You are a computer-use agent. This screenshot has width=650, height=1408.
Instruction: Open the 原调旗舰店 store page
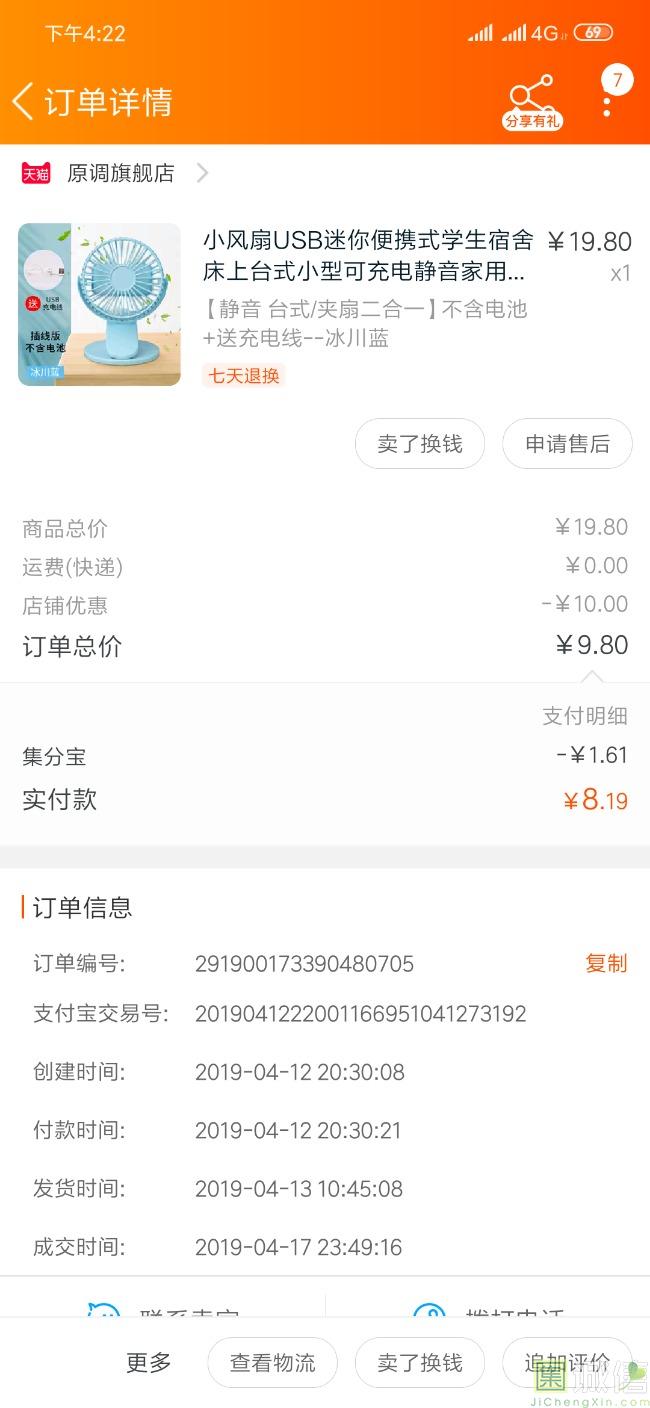coord(120,173)
